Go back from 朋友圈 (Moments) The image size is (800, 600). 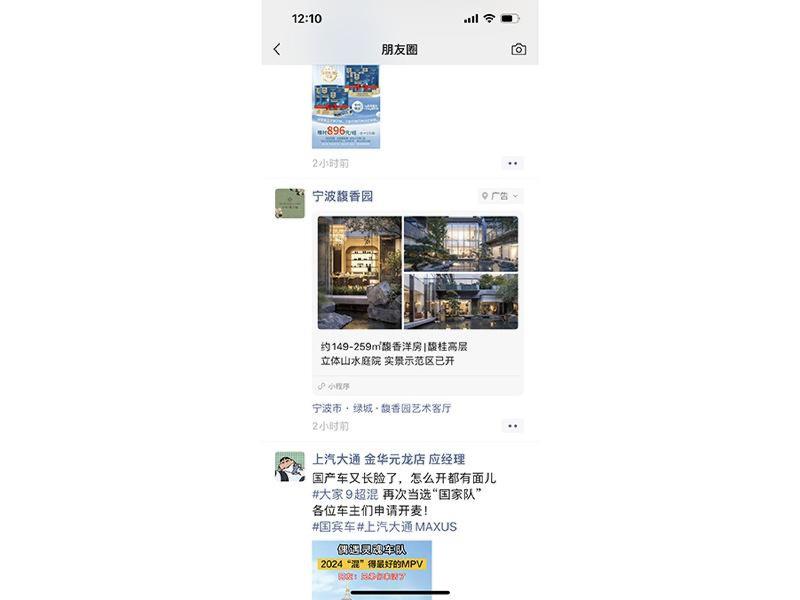[x=277, y=49]
